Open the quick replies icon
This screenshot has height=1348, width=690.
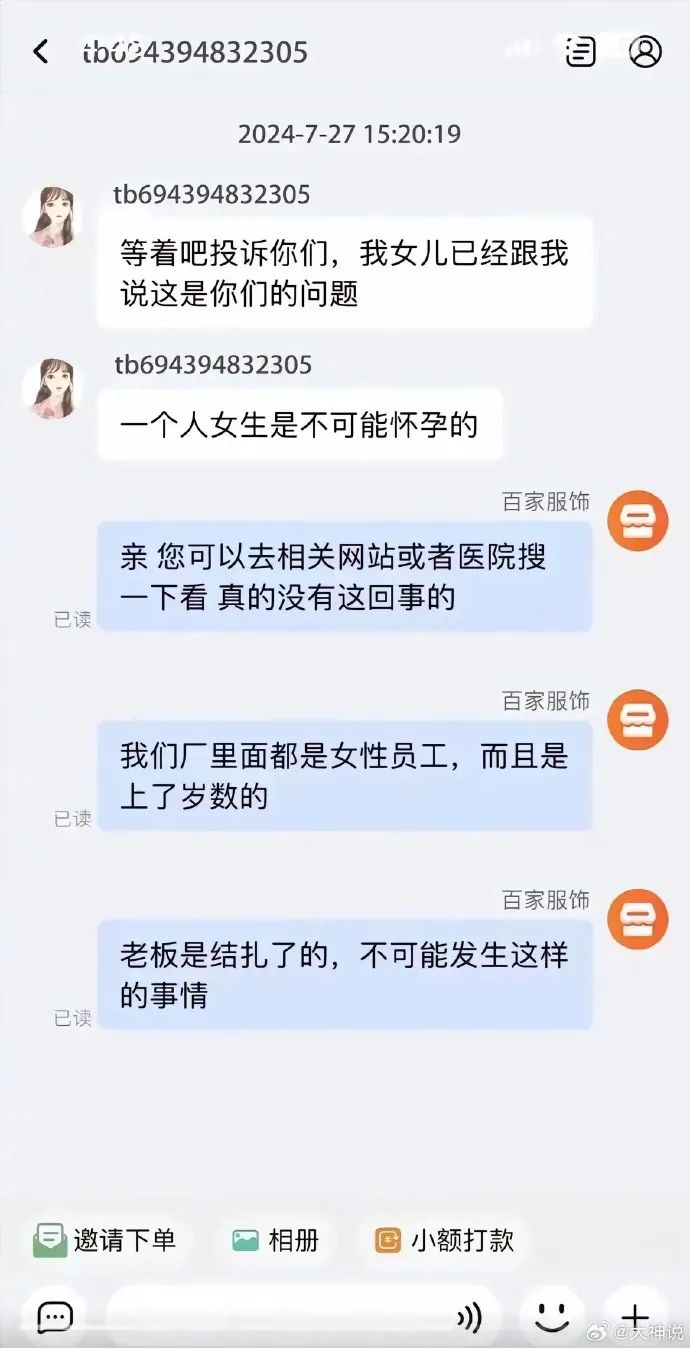[x=54, y=1317]
